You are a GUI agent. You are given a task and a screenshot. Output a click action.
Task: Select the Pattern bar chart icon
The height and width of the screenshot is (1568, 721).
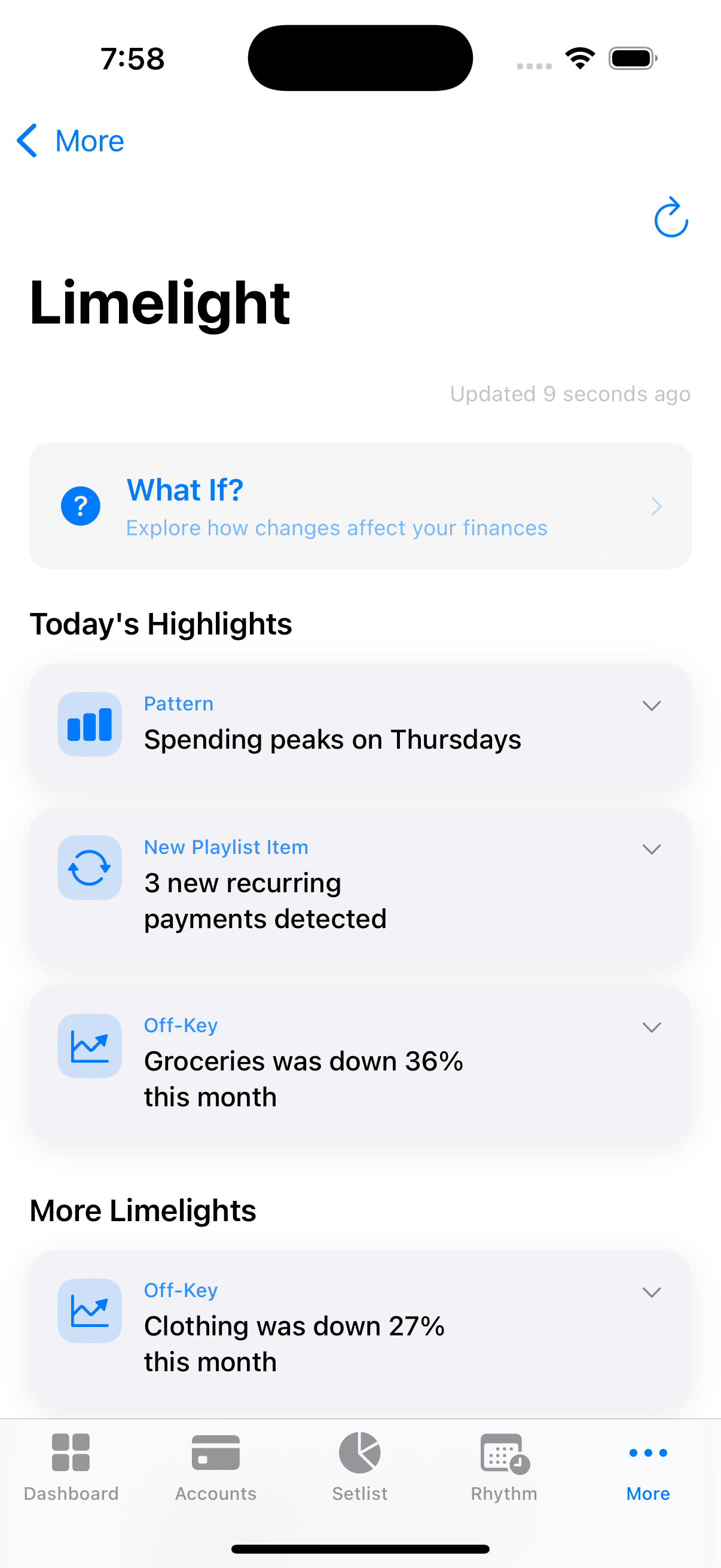90,724
